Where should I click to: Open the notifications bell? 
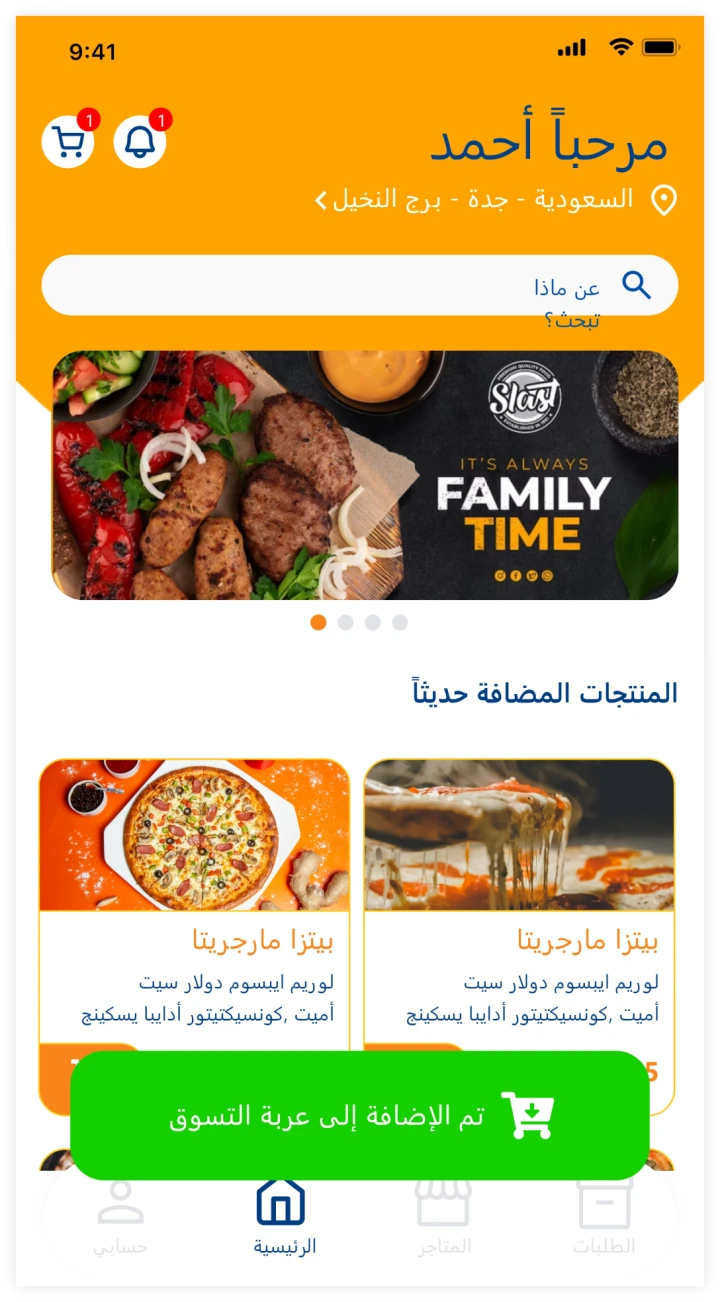click(140, 142)
